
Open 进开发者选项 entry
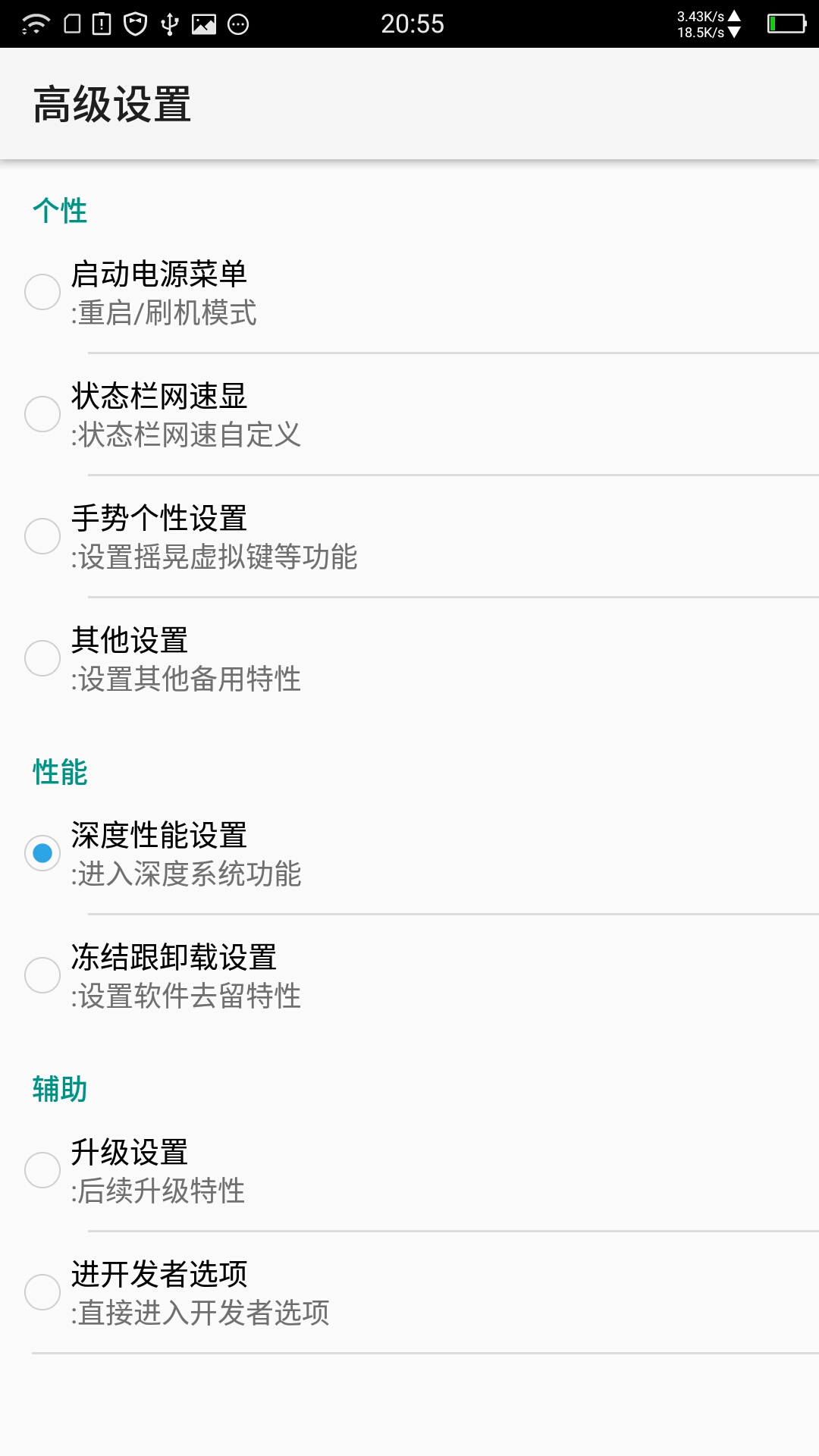coord(42,1293)
